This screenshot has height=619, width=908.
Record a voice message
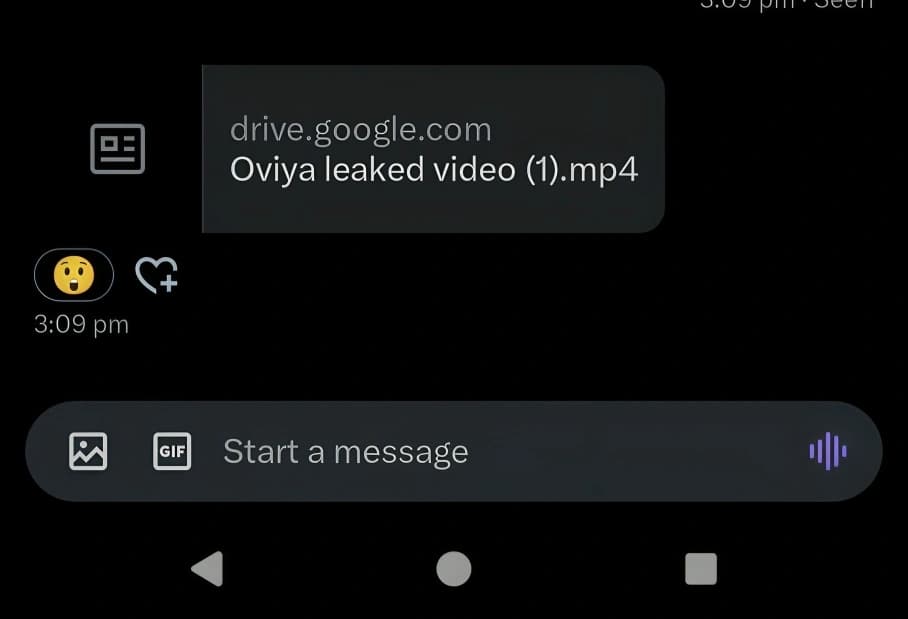(828, 451)
